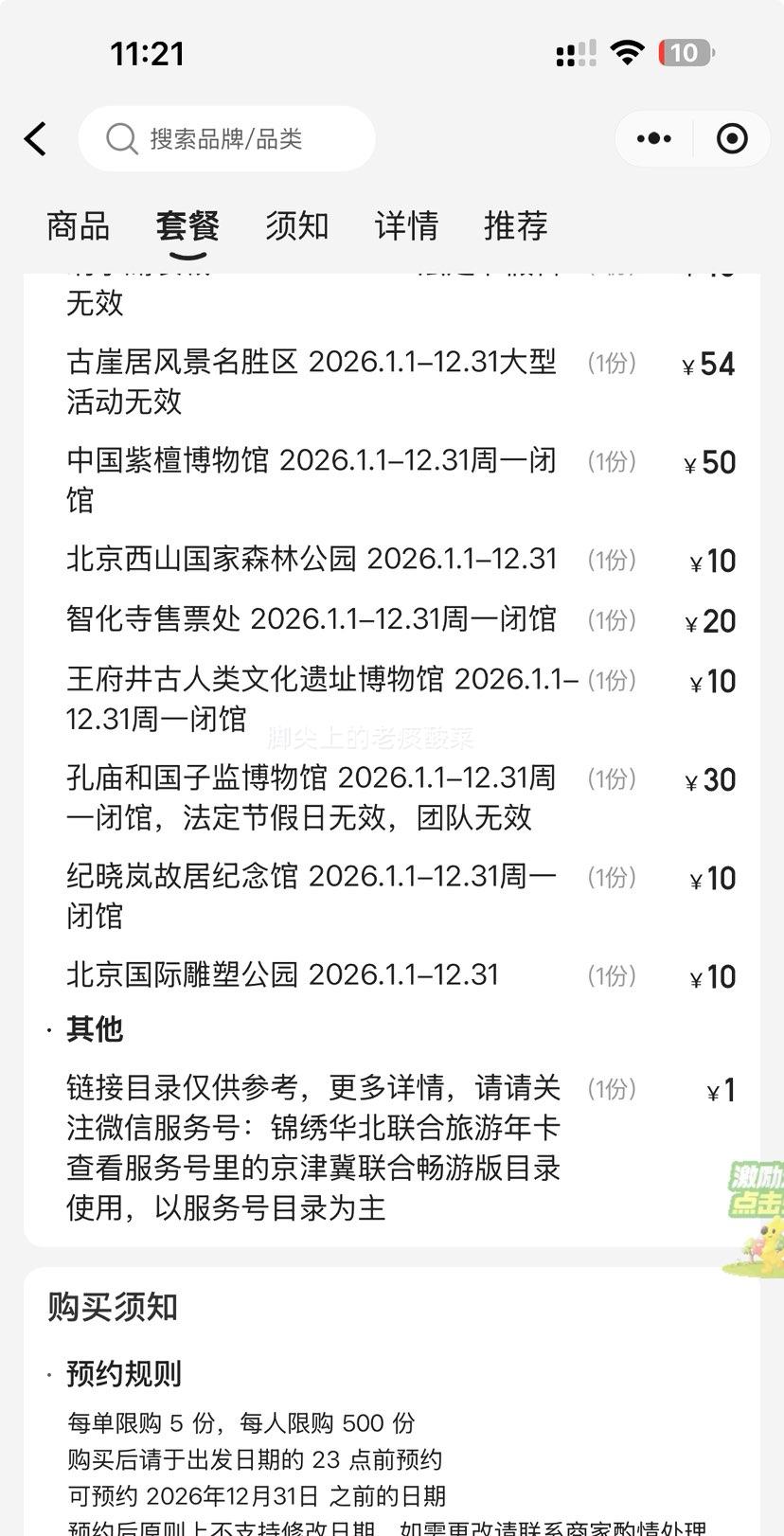Viewport: 784px width, 1536px height.
Task: Switch to the 详情 tab
Action: [x=406, y=226]
